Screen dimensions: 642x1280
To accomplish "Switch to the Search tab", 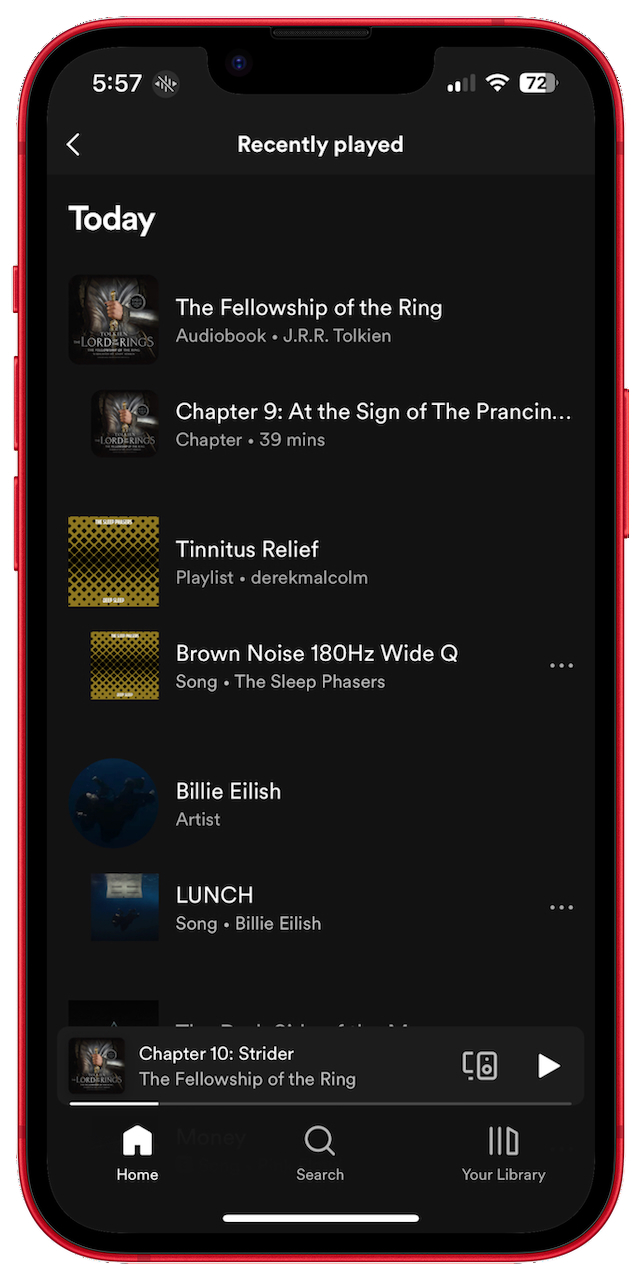I will tap(320, 1153).
